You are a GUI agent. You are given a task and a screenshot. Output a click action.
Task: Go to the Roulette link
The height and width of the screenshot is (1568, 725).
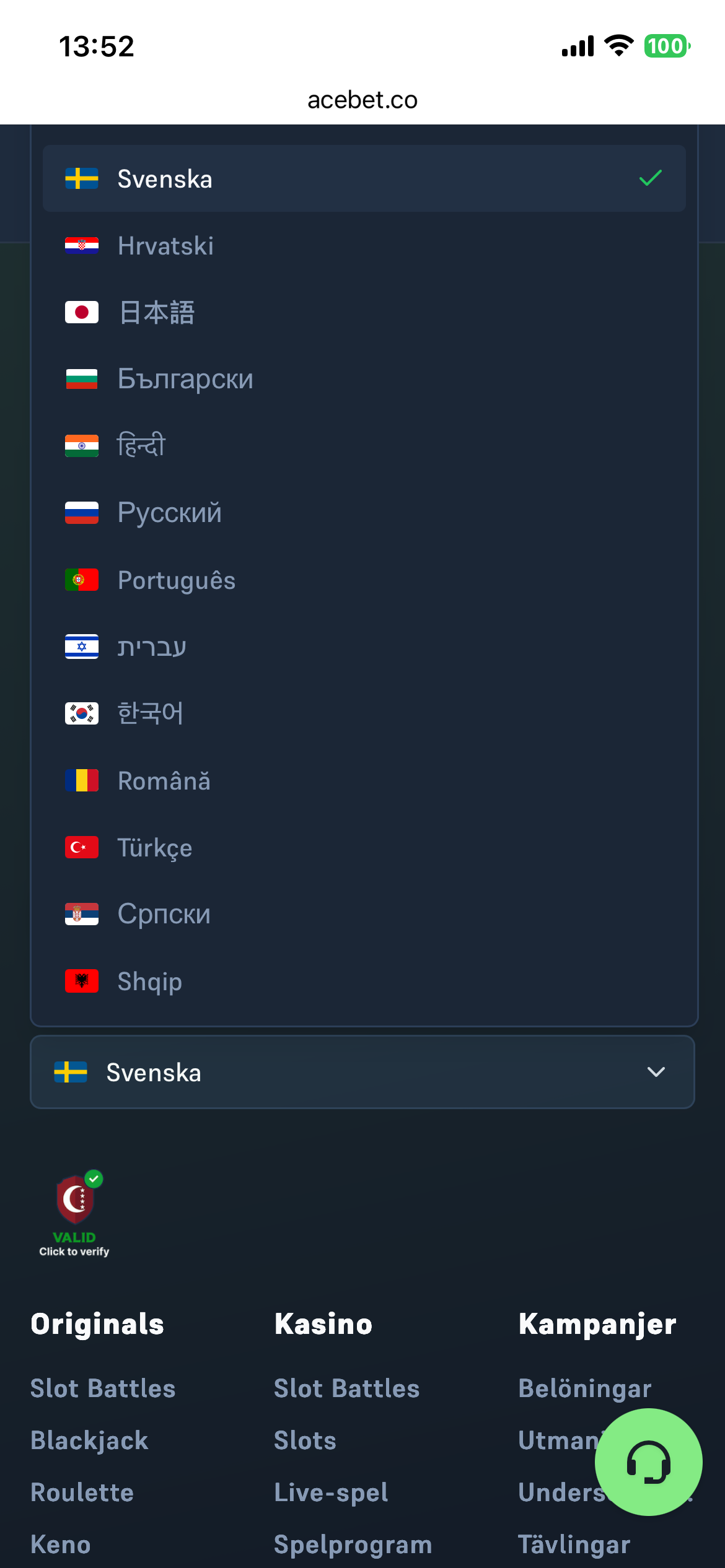82,1492
